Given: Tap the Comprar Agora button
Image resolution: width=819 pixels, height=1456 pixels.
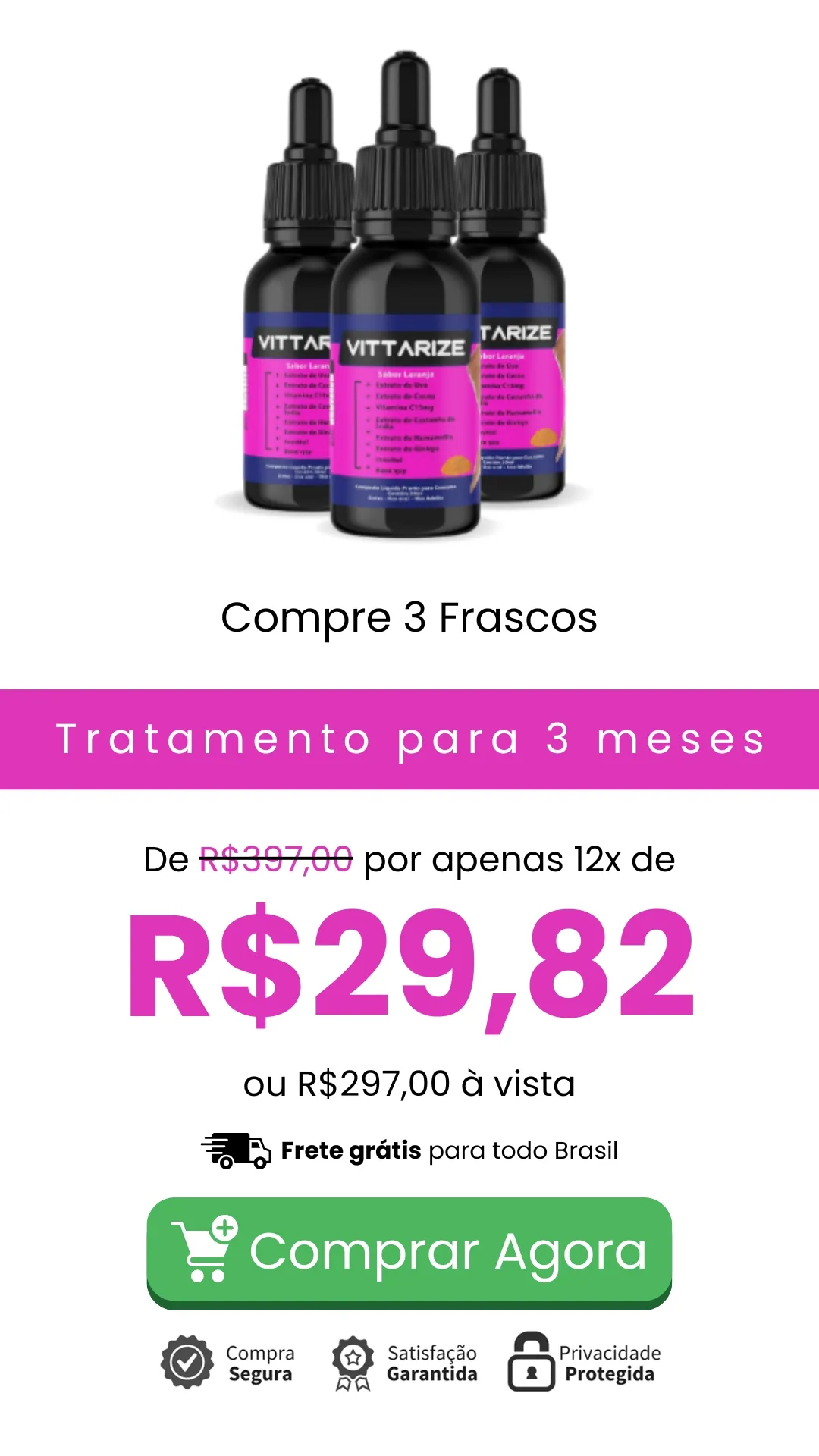Looking at the screenshot, I should pyautogui.click(x=409, y=1251).
